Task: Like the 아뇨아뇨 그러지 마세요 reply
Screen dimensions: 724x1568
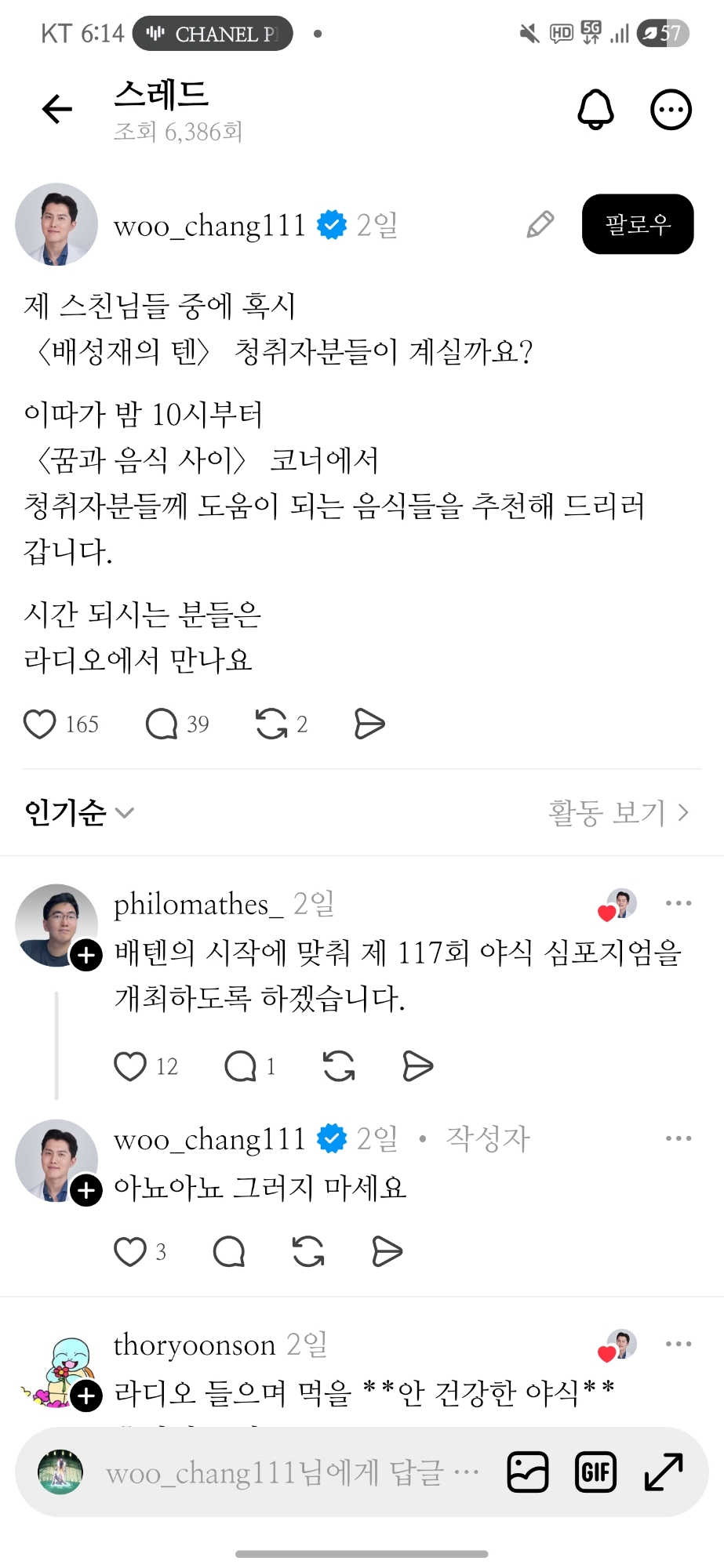Action: [x=130, y=1252]
